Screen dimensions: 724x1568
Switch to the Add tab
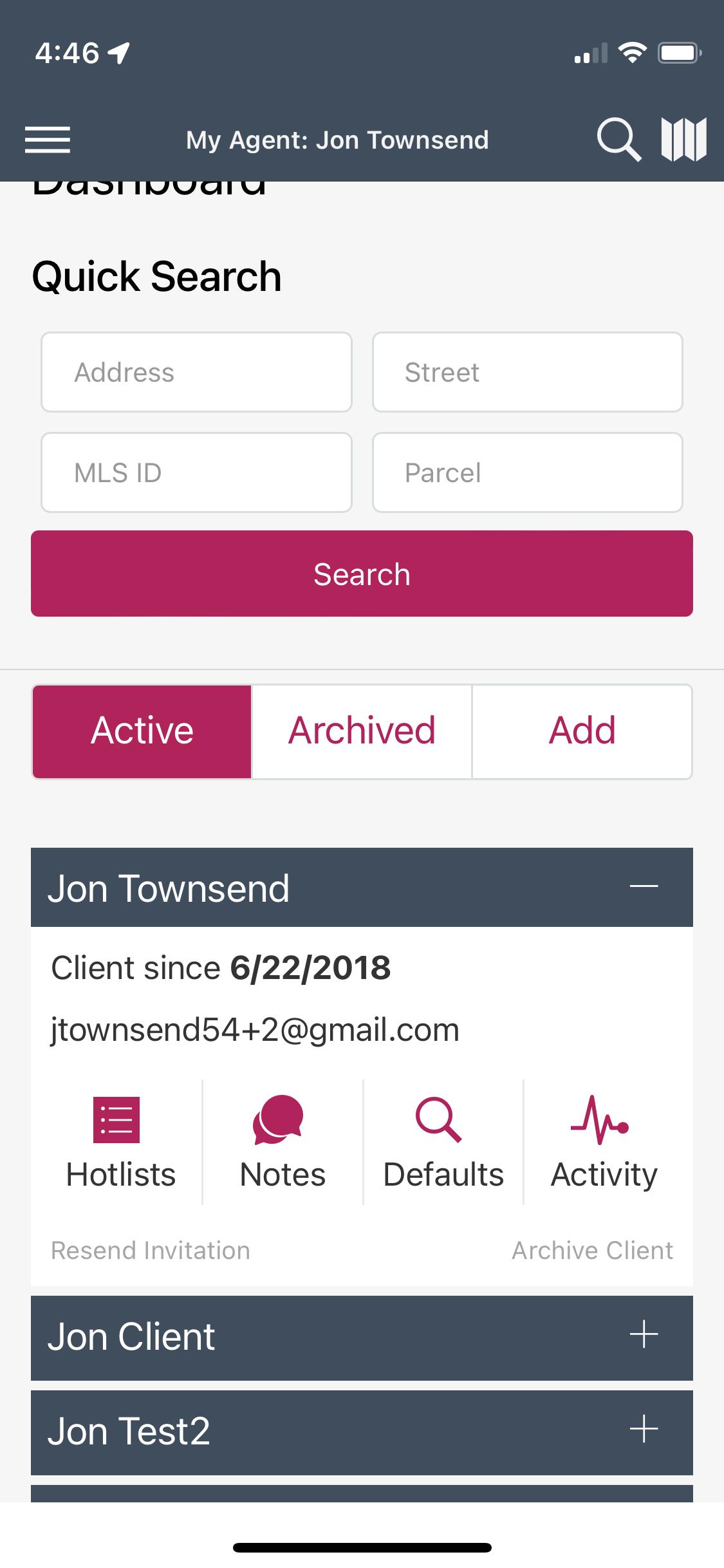(581, 731)
